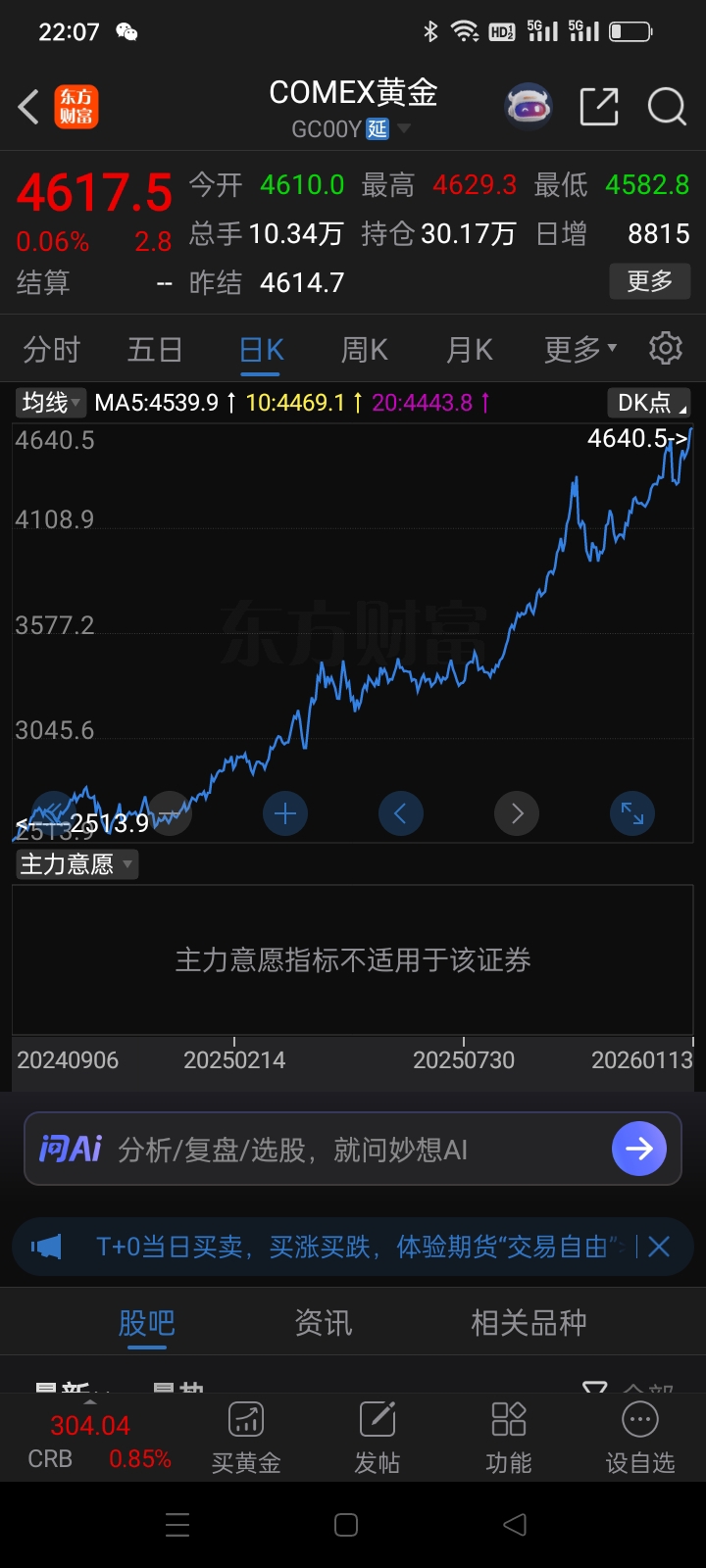Change the 主力意愿 indicator dropdown
This screenshot has width=706, height=1568.
click(x=76, y=864)
